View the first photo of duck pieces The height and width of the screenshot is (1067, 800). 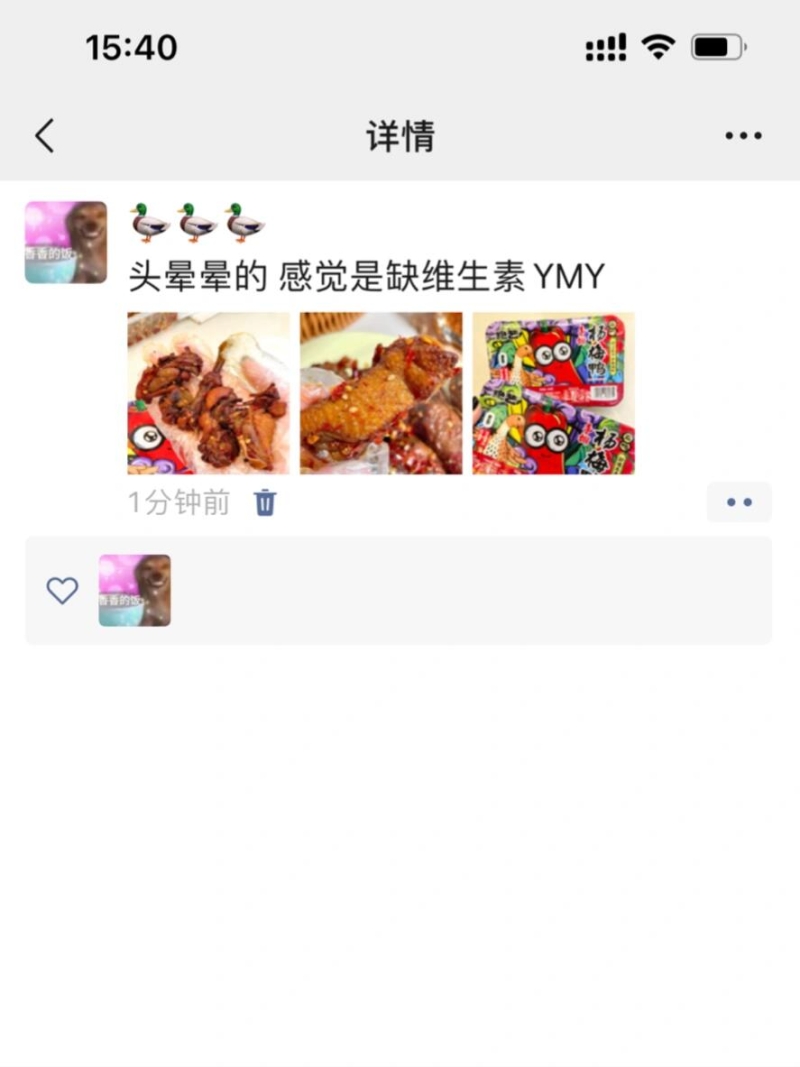[x=208, y=393]
